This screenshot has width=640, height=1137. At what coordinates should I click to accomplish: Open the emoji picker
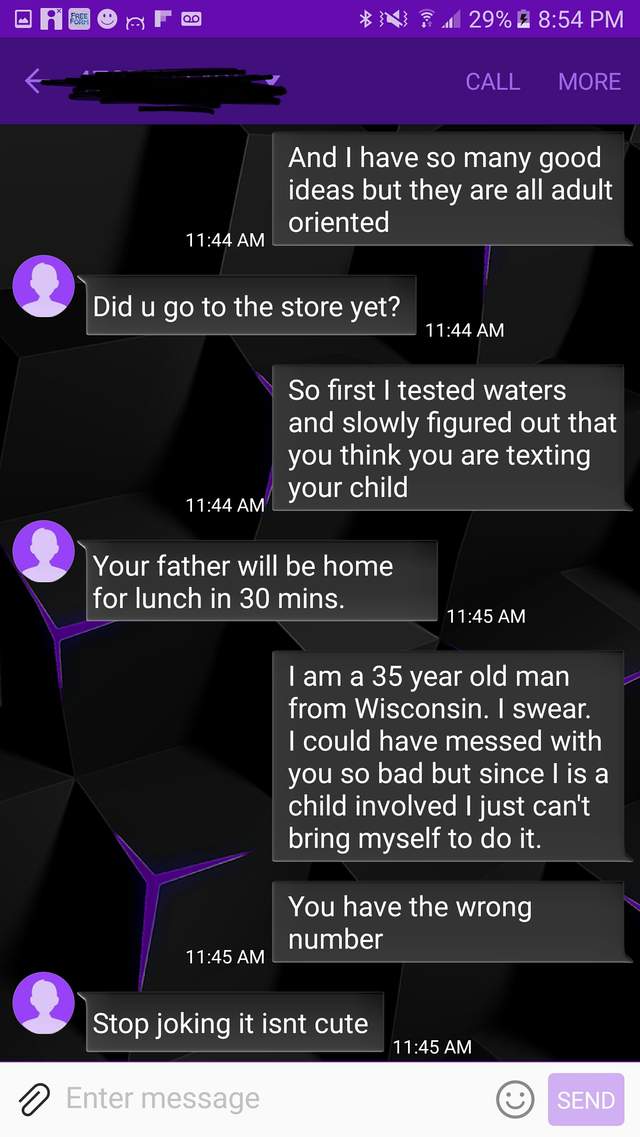pyautogui.click(x=515, y=1100)
